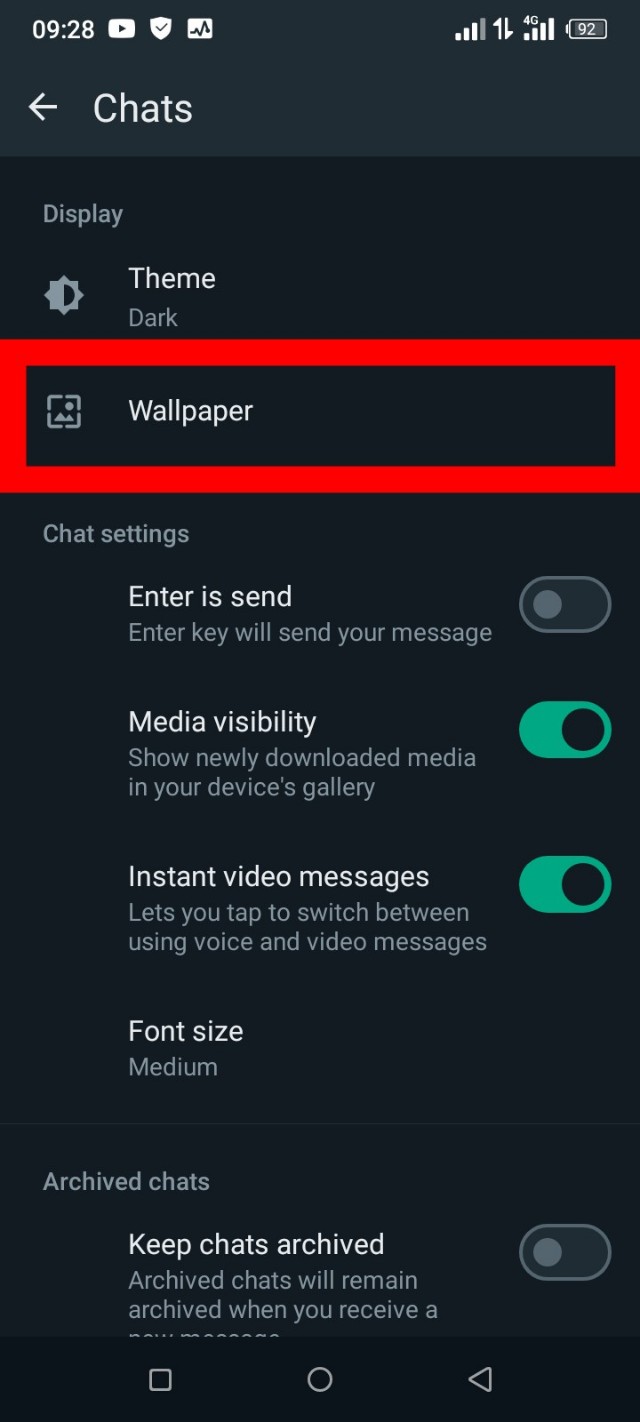Turn off Media visibility

[564, 729]
